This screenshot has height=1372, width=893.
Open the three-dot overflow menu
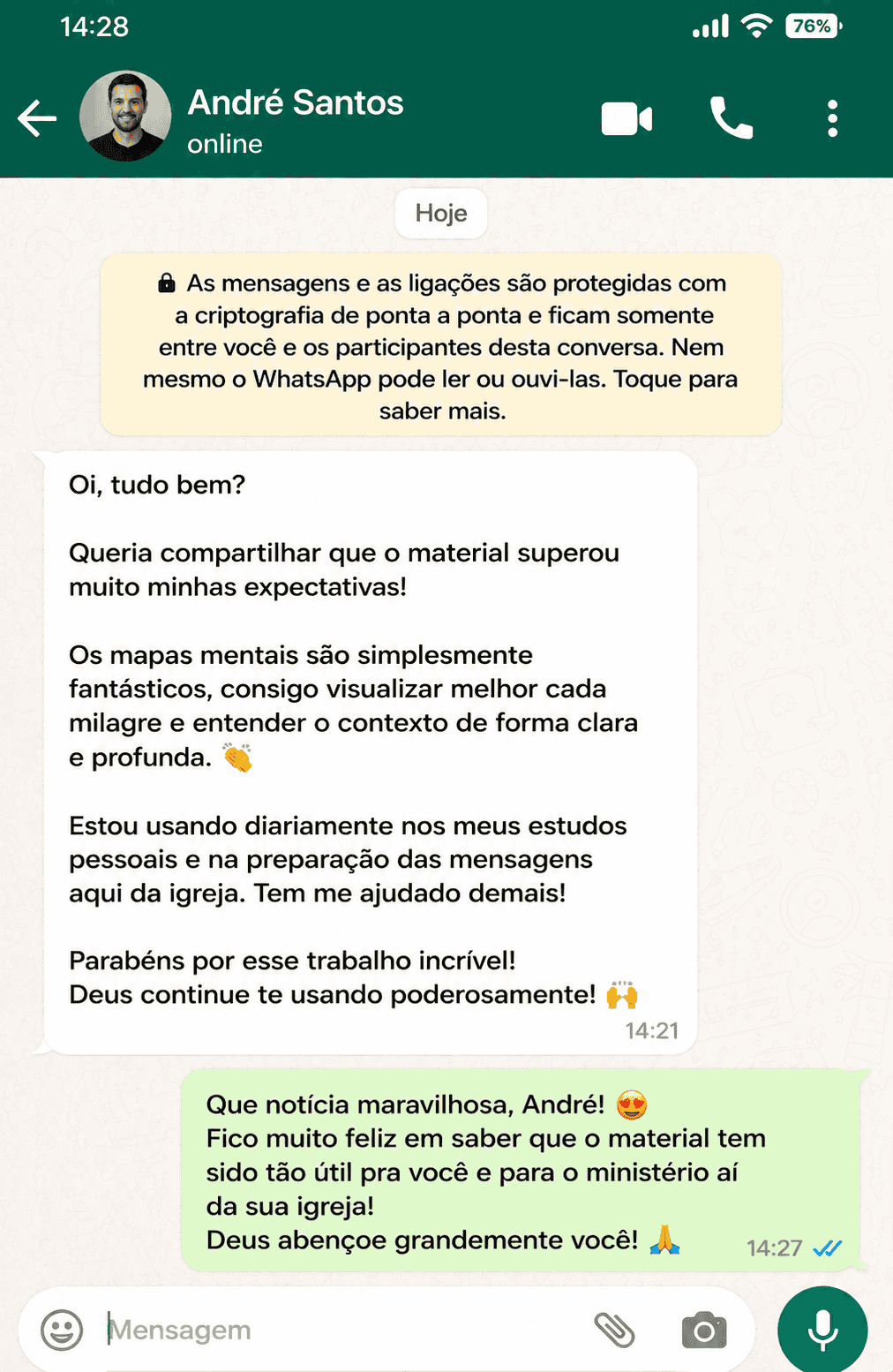(x=832, y=118)
